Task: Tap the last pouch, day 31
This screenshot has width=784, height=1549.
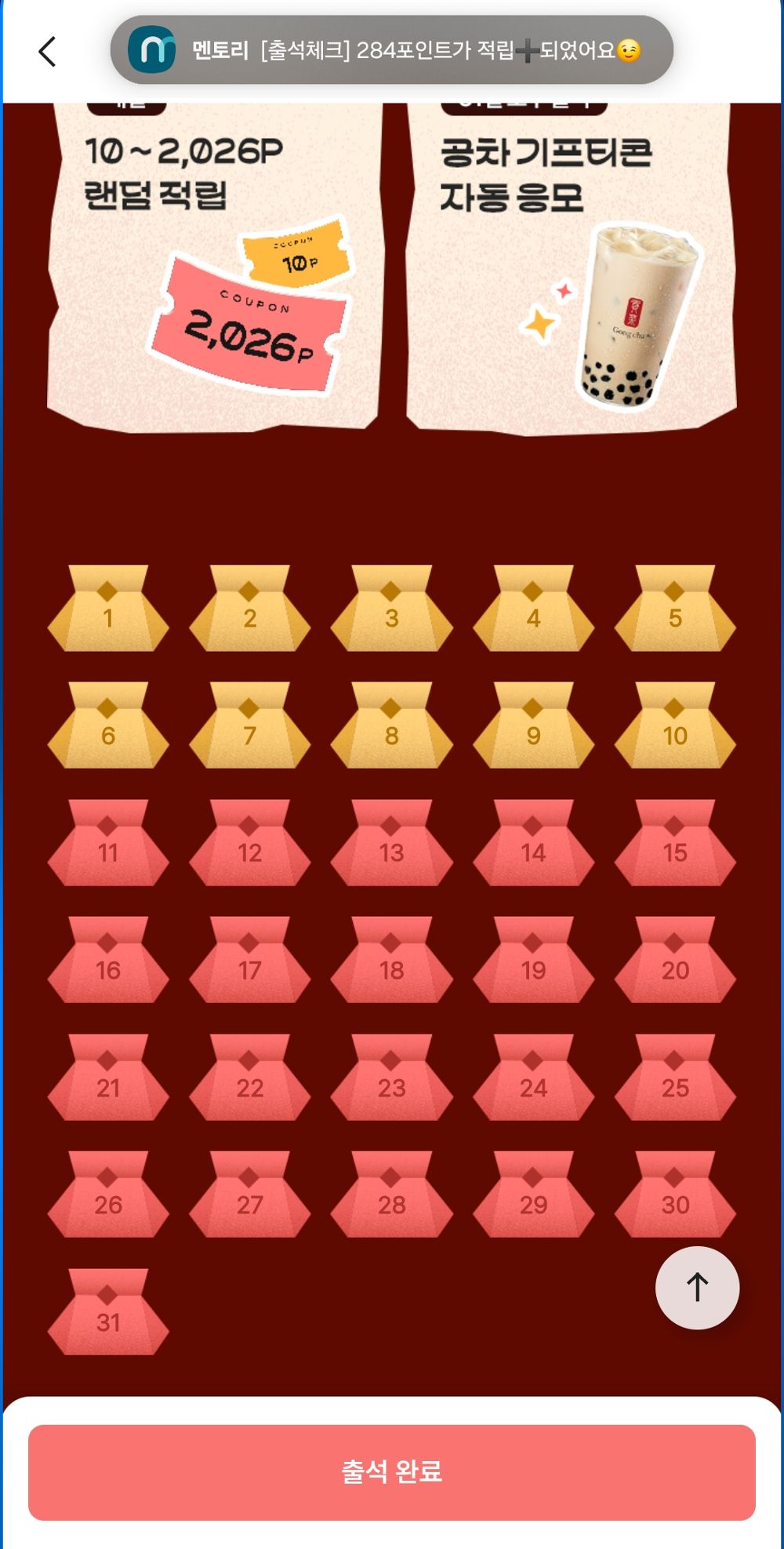Action: point(108,1314)
